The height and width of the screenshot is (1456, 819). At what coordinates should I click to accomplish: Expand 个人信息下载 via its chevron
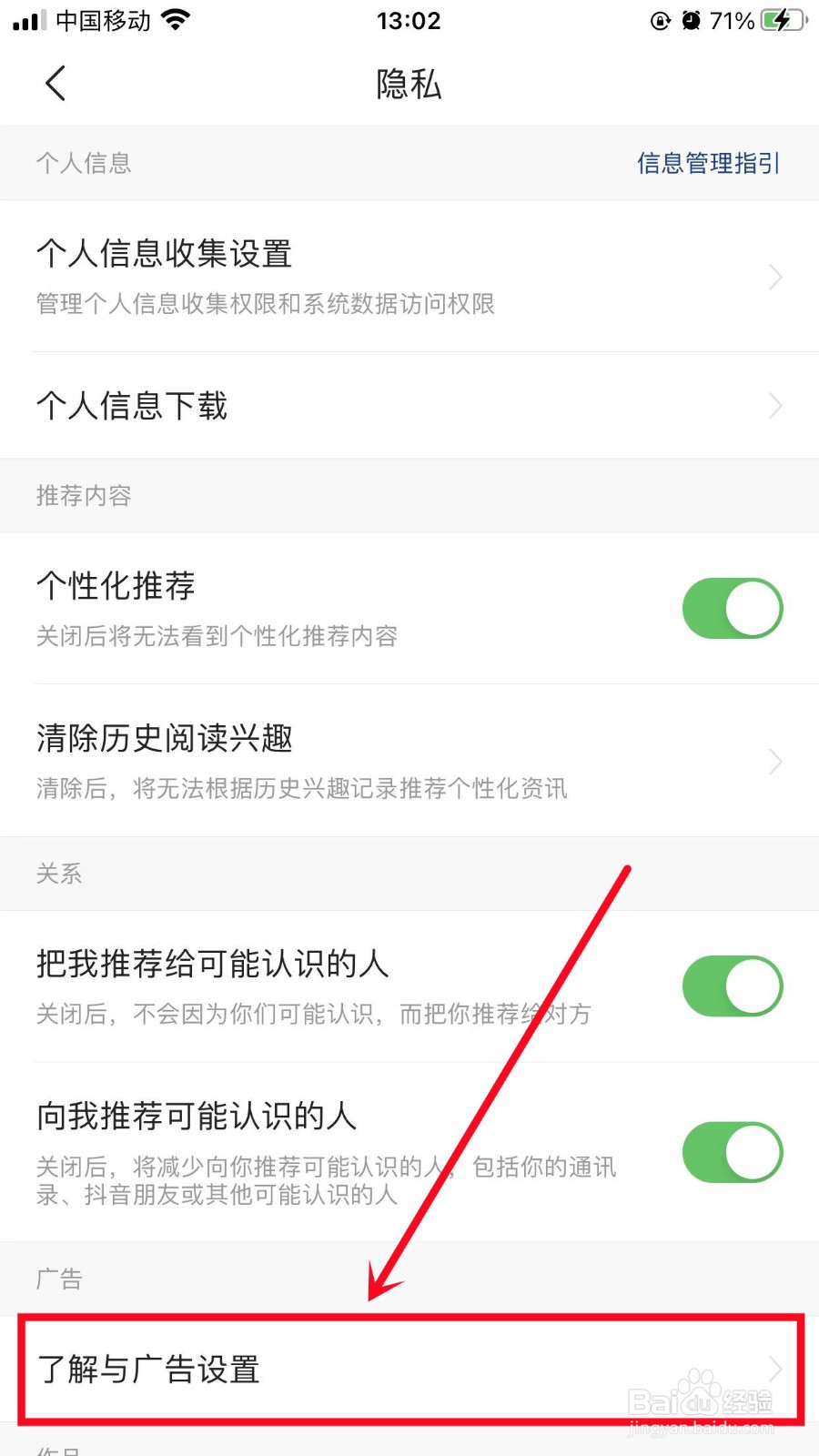(775, 406)
